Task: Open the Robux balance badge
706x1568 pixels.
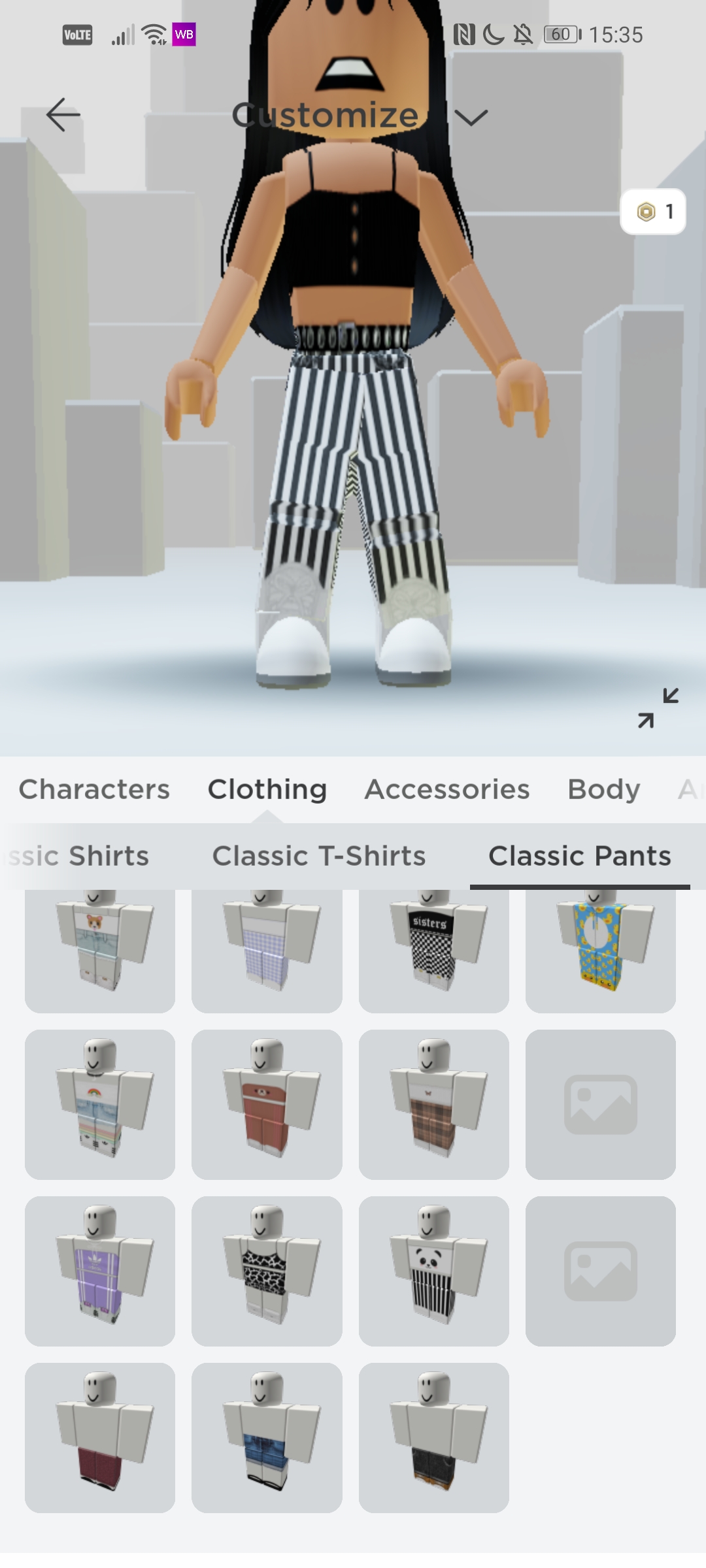Action: [x=652, y=212]
